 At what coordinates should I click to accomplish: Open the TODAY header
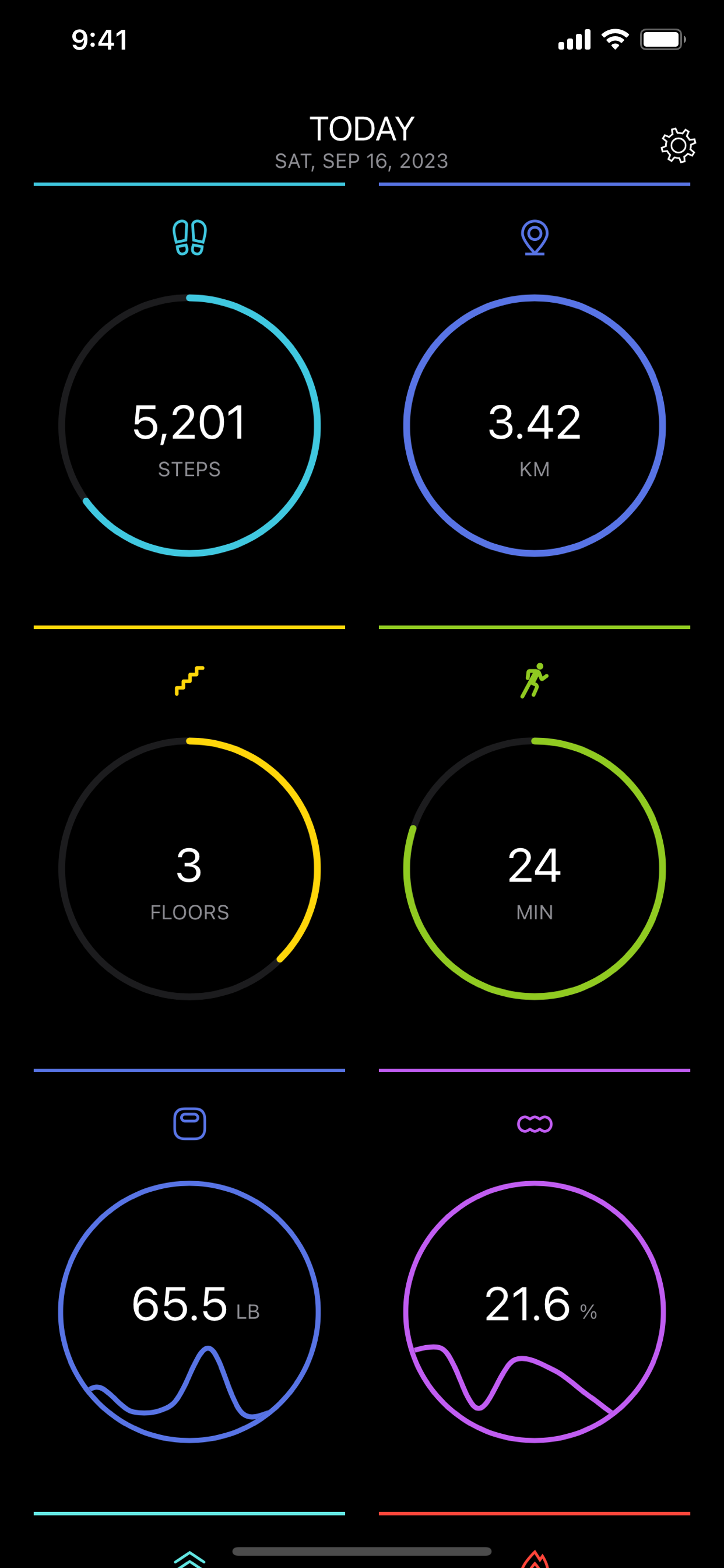pyautogui.click(x=362, y=128)
